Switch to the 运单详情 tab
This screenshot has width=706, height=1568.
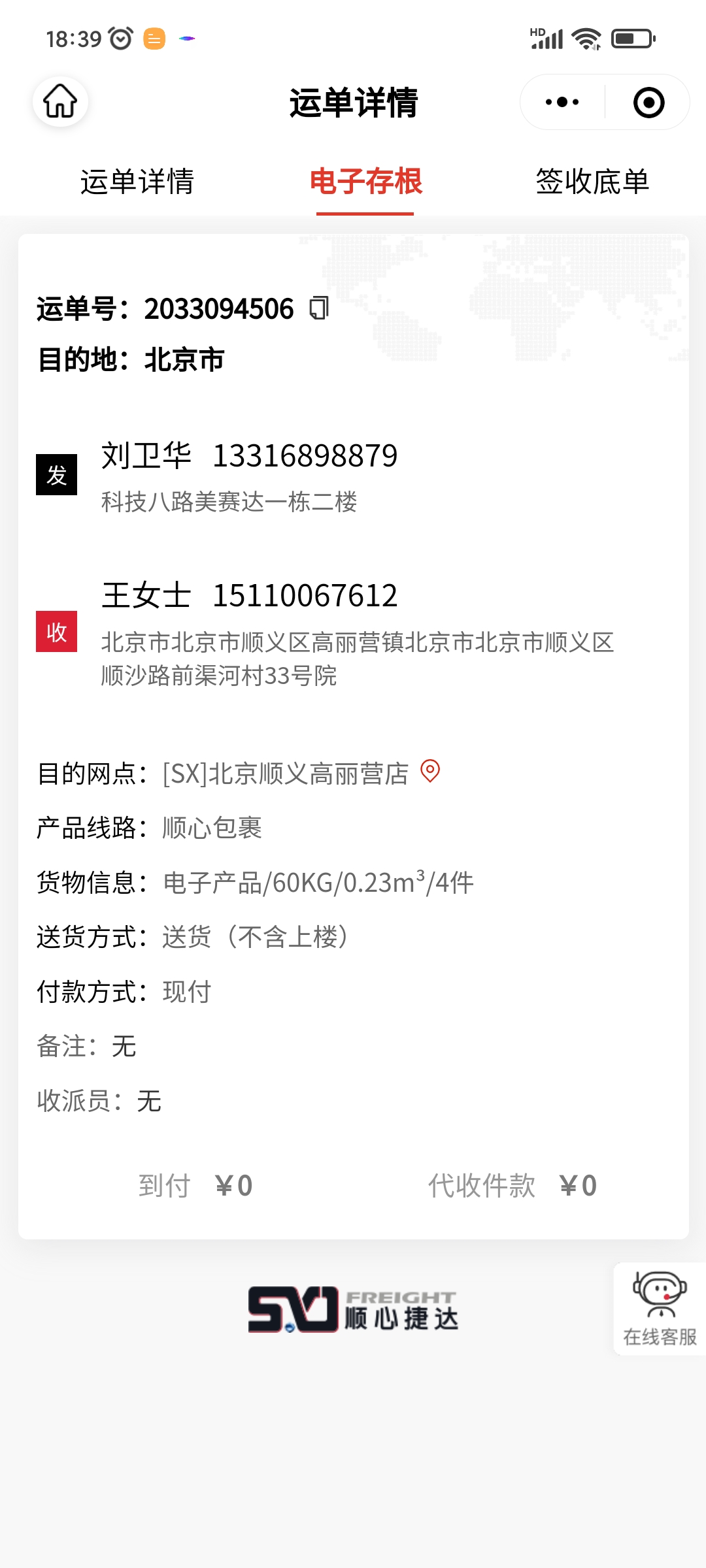tap(137, 182)
